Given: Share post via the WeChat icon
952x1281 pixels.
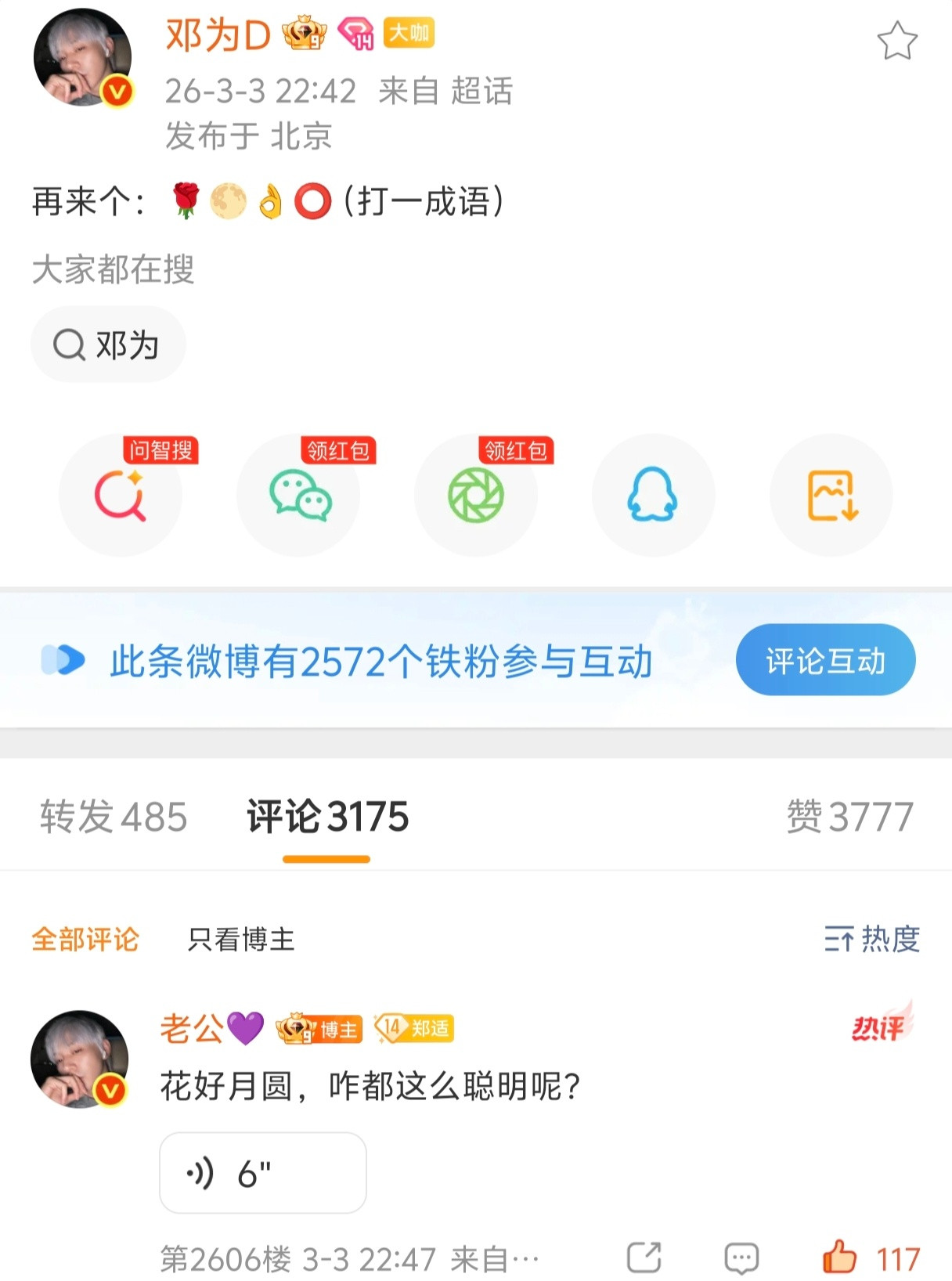Looking at the screenshot, I should coord(299,496).
